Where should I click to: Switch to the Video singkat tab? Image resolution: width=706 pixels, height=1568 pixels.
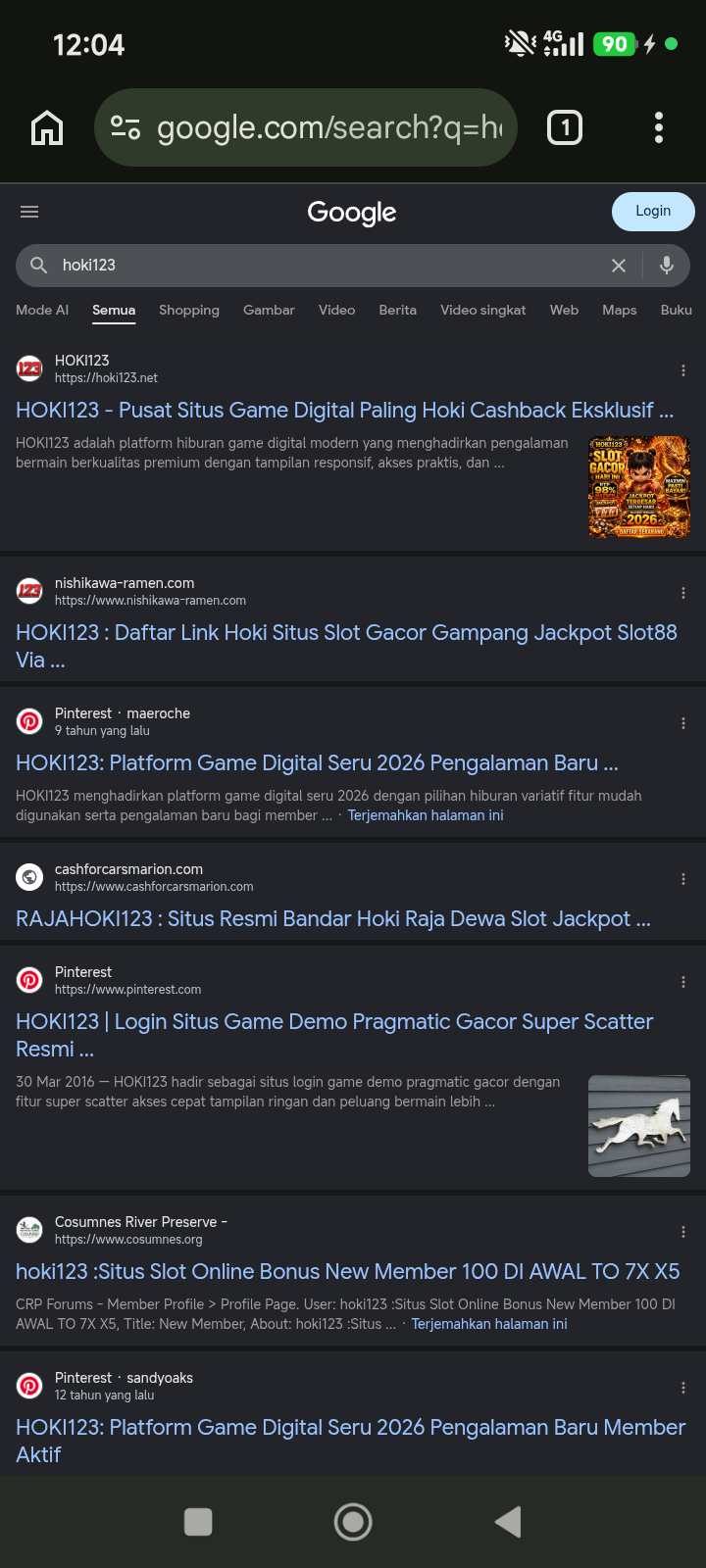tap(482, 310)
